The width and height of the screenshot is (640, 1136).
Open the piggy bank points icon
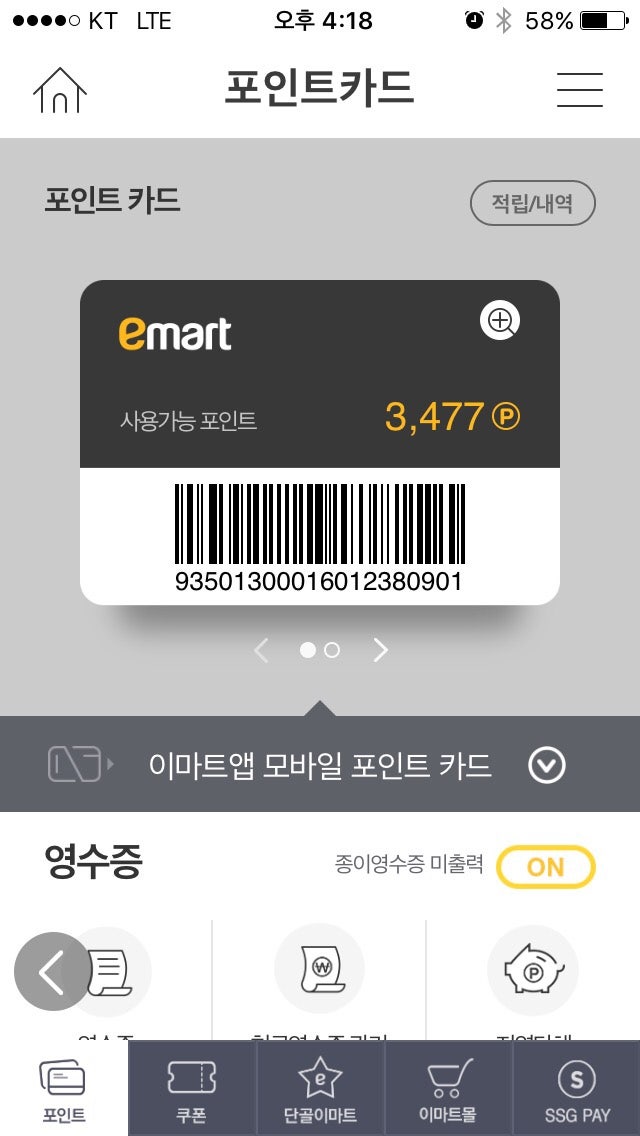click(533, 968)
